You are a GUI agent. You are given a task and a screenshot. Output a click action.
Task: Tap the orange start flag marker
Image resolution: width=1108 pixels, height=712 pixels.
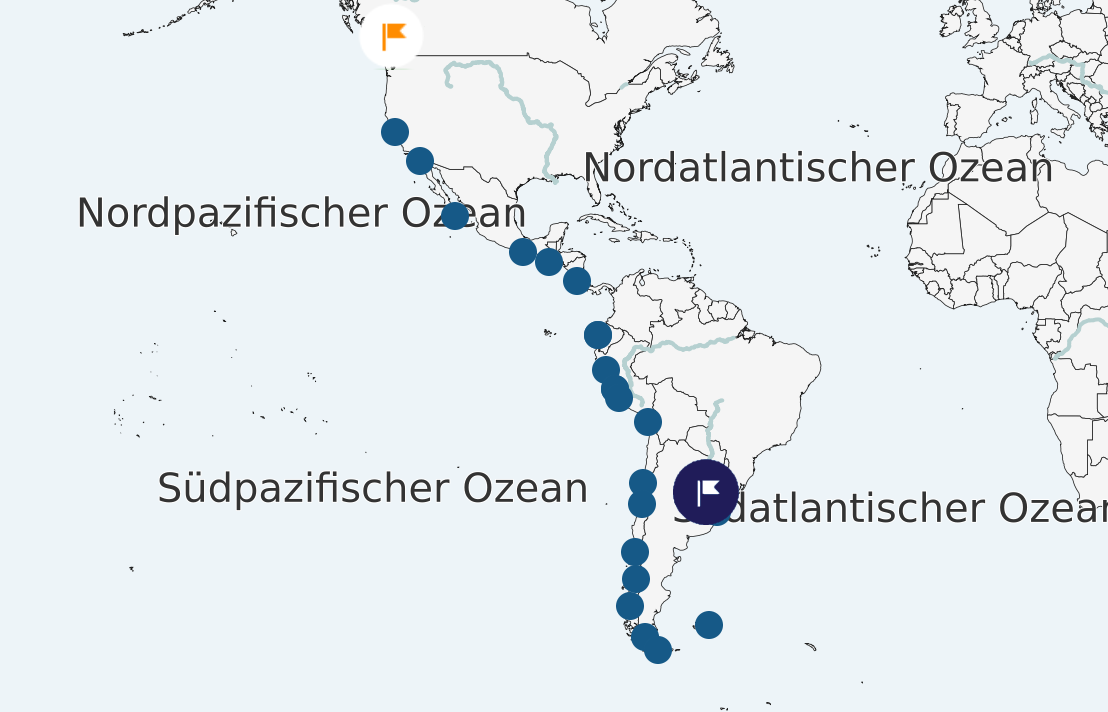pos(391,36)
